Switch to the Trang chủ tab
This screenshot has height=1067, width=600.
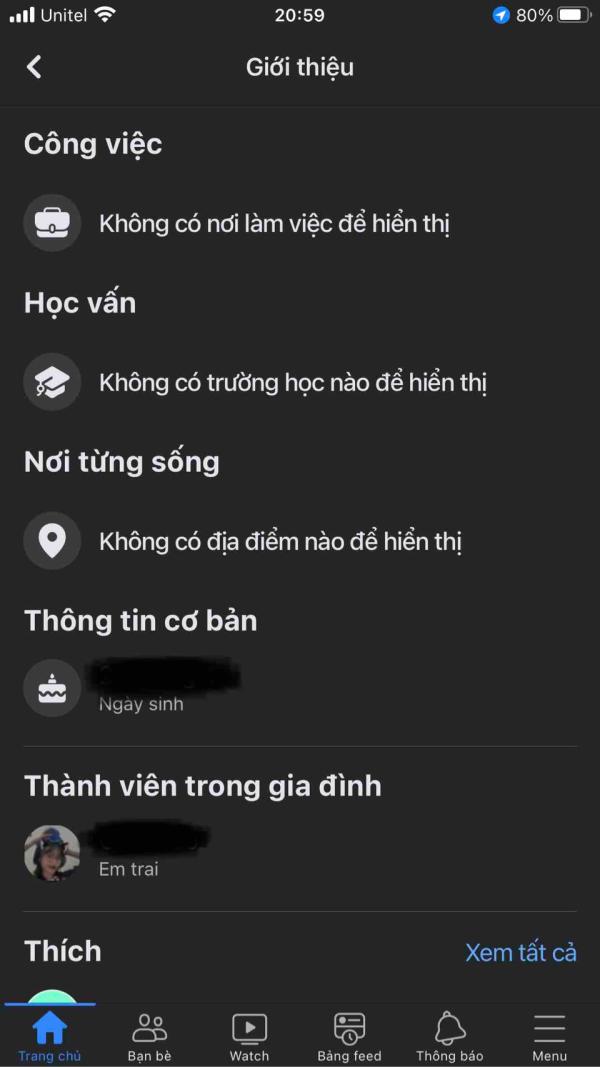[x=50, y=1036]
